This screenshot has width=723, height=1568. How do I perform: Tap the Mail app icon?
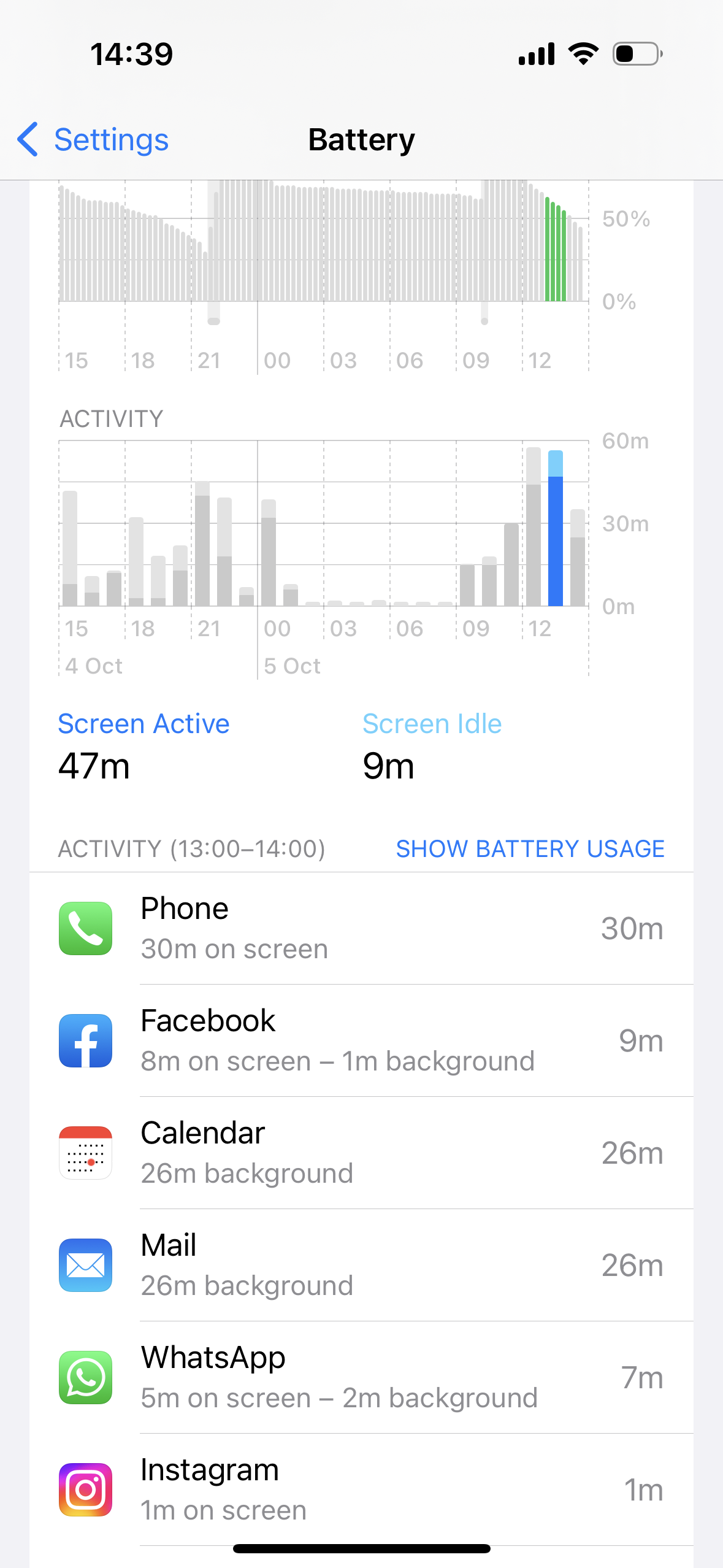(85, 1265)
